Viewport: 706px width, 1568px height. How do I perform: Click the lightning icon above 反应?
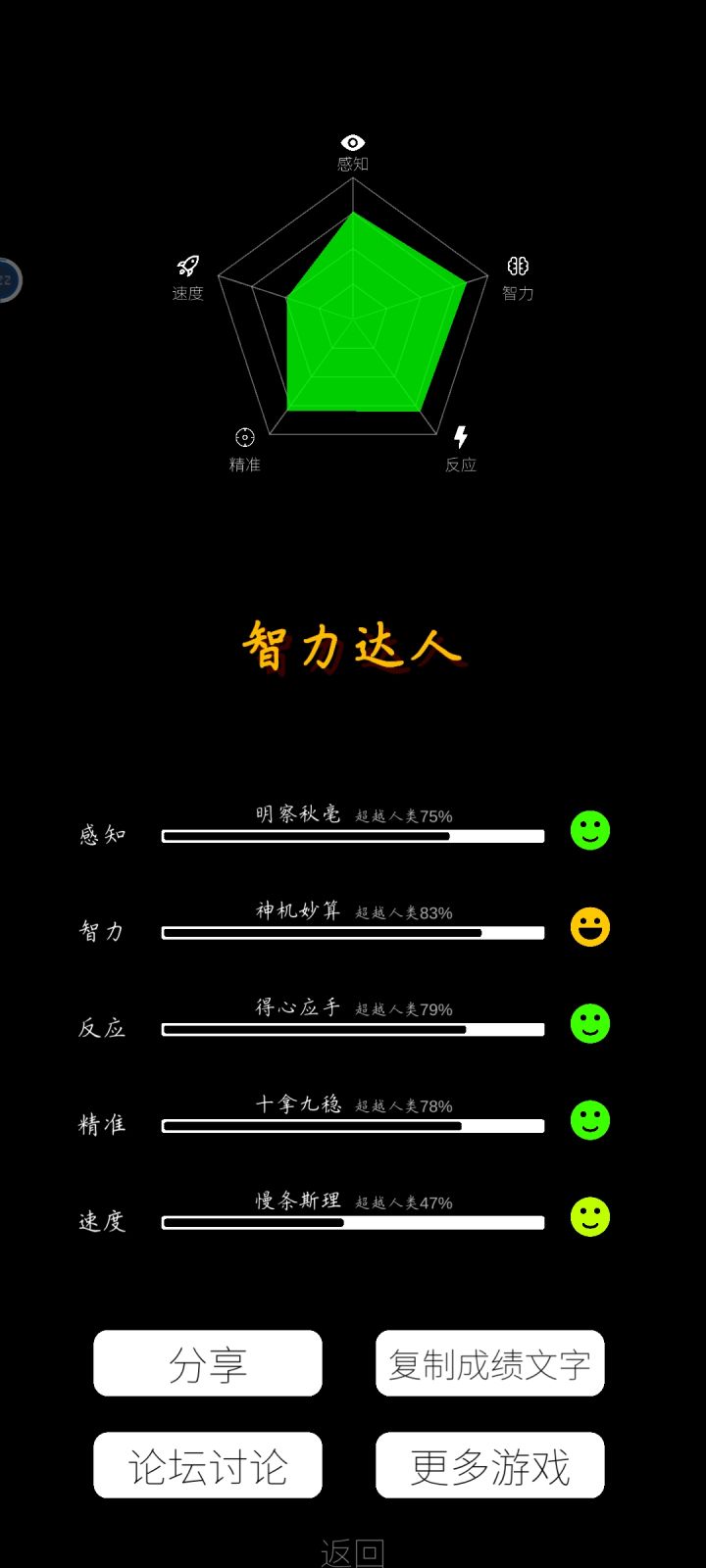tap(461, 438)
